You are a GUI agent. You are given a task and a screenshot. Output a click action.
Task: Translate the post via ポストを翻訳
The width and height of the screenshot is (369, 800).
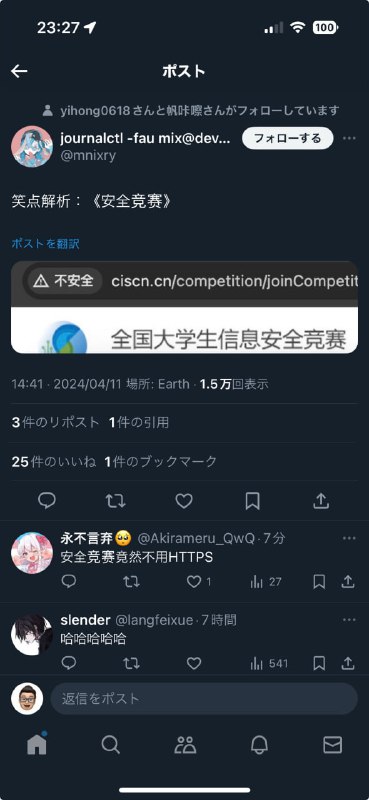pyautogui.click(x=45, y=244)
